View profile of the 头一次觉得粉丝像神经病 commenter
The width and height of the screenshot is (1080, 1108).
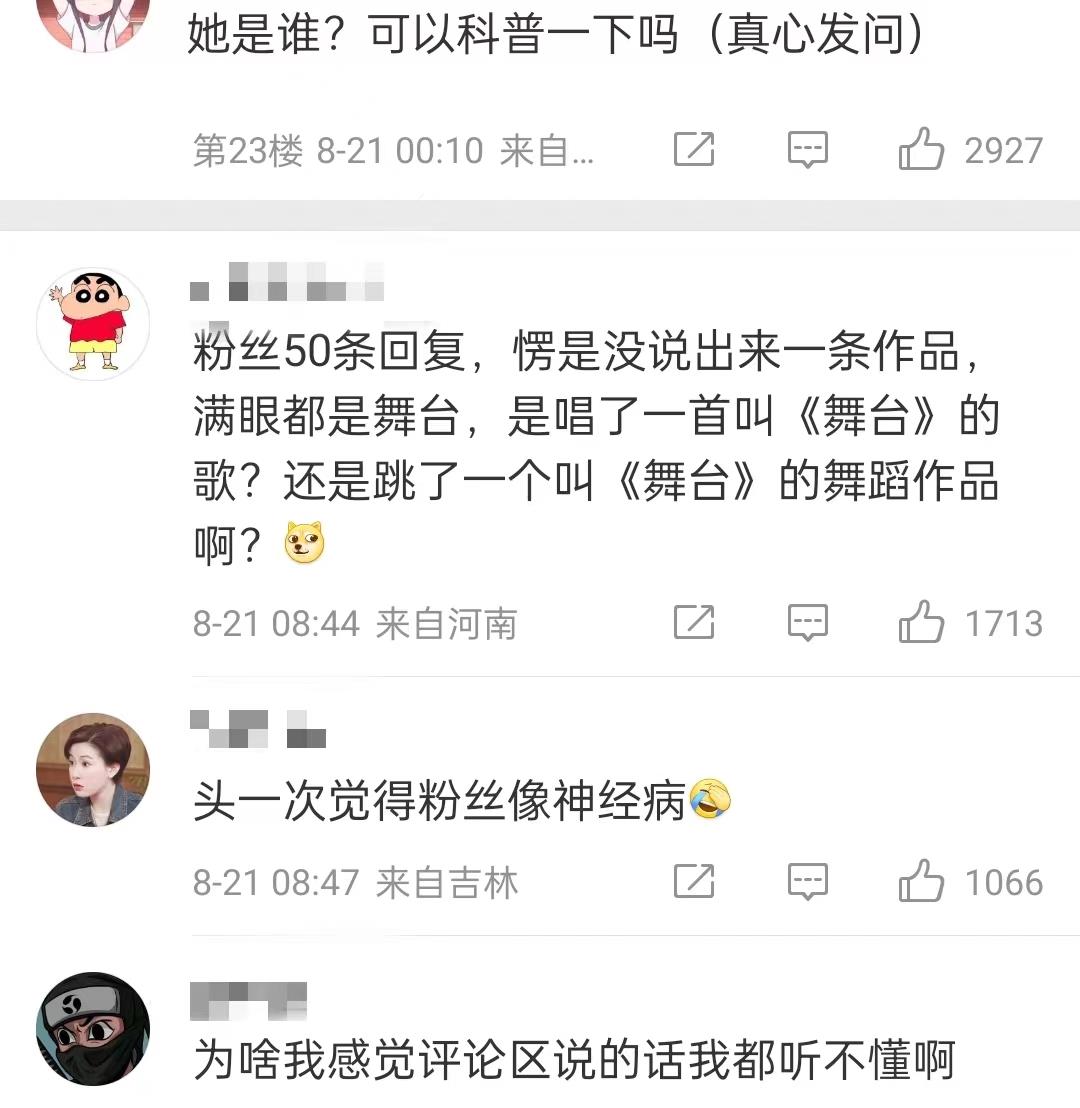(93, 770)
